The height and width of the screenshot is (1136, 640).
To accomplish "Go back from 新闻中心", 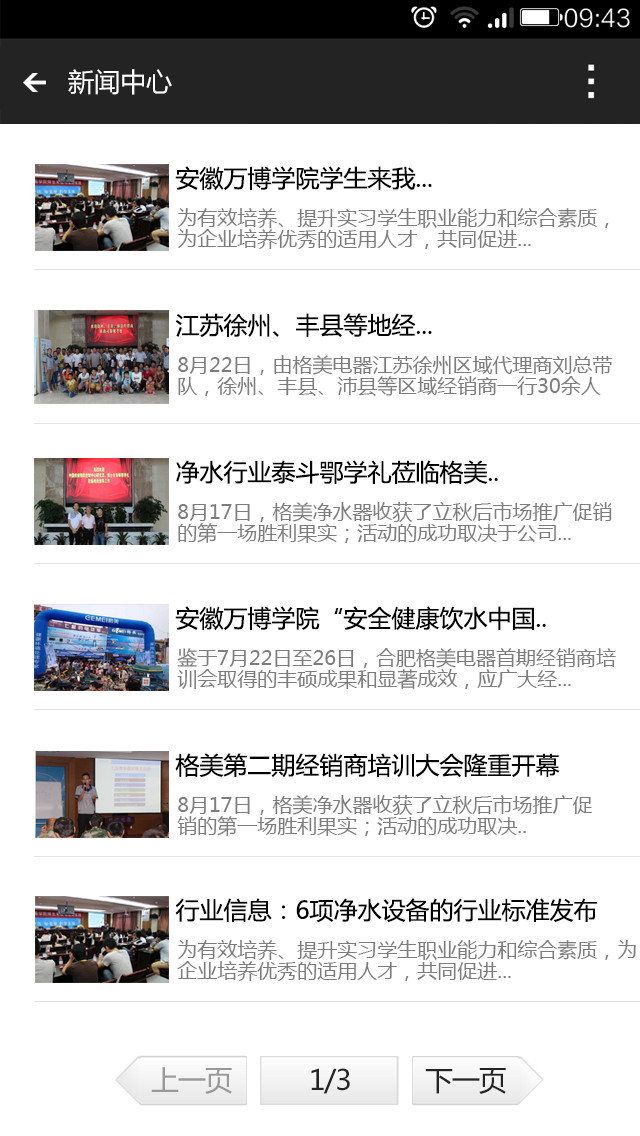I will [35, 83].
